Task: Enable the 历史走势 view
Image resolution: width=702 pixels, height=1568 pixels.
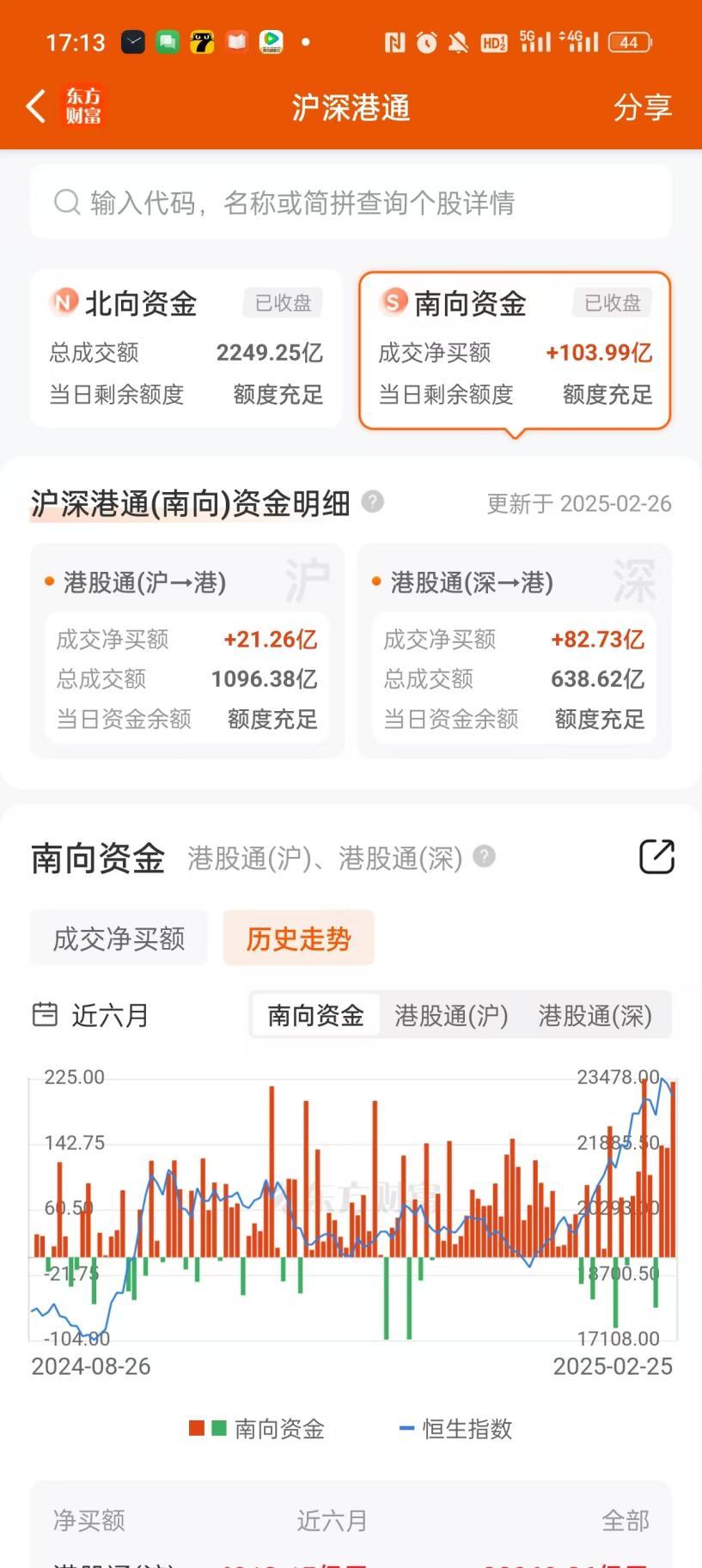Action: (298, 938)
